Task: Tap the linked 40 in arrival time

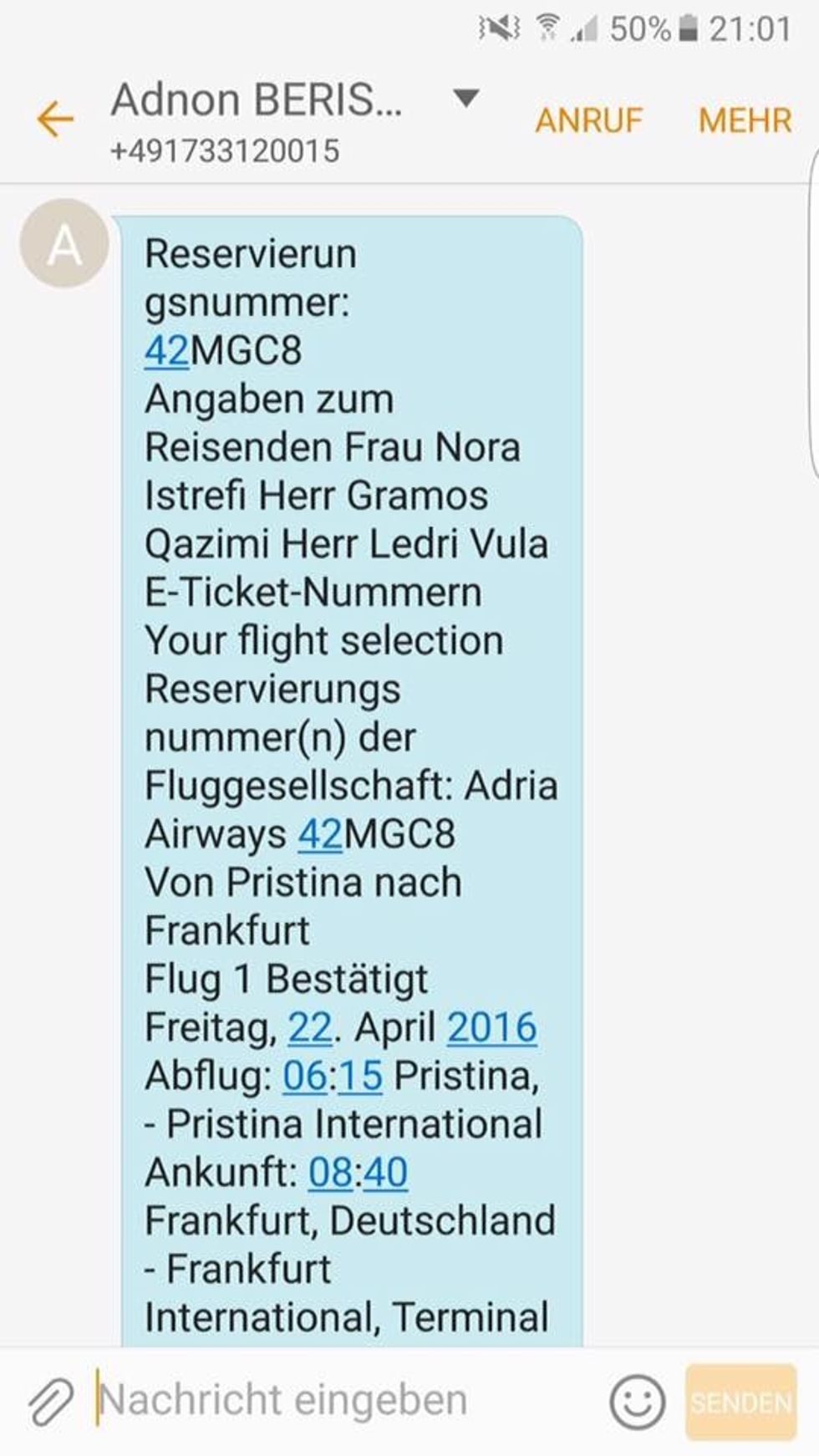Action: pyautogui.click(x=385, y=1173)
